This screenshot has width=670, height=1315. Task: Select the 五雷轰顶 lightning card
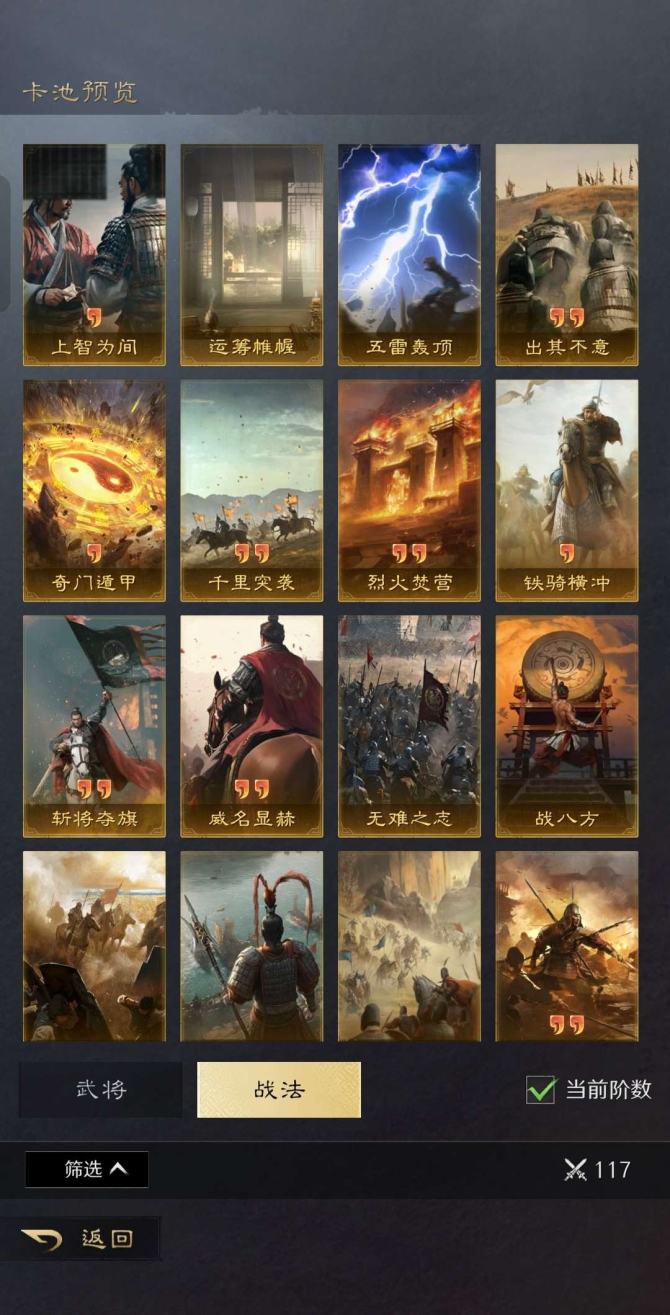click(x=409, y=255)
